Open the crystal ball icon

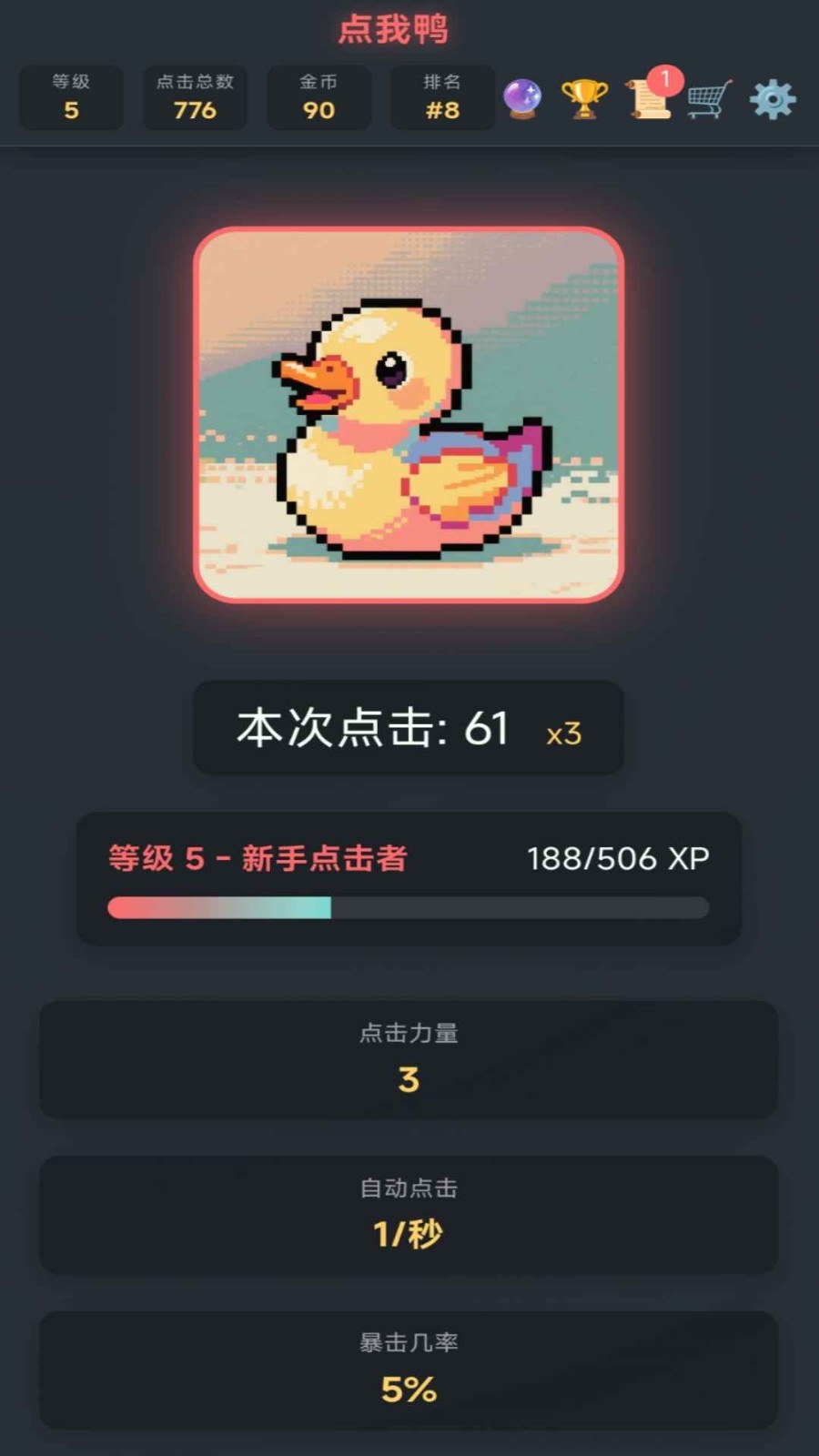[x=522, y=98]
